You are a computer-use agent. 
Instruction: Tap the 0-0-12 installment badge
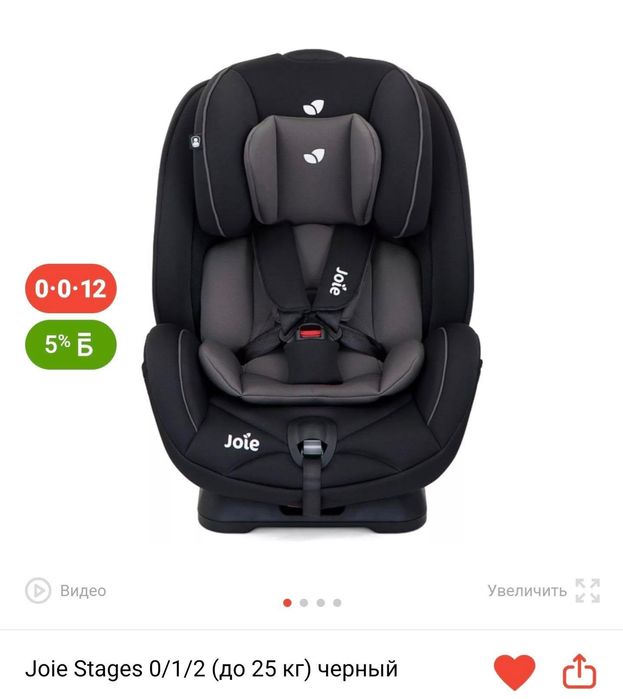tap(70, 289)
